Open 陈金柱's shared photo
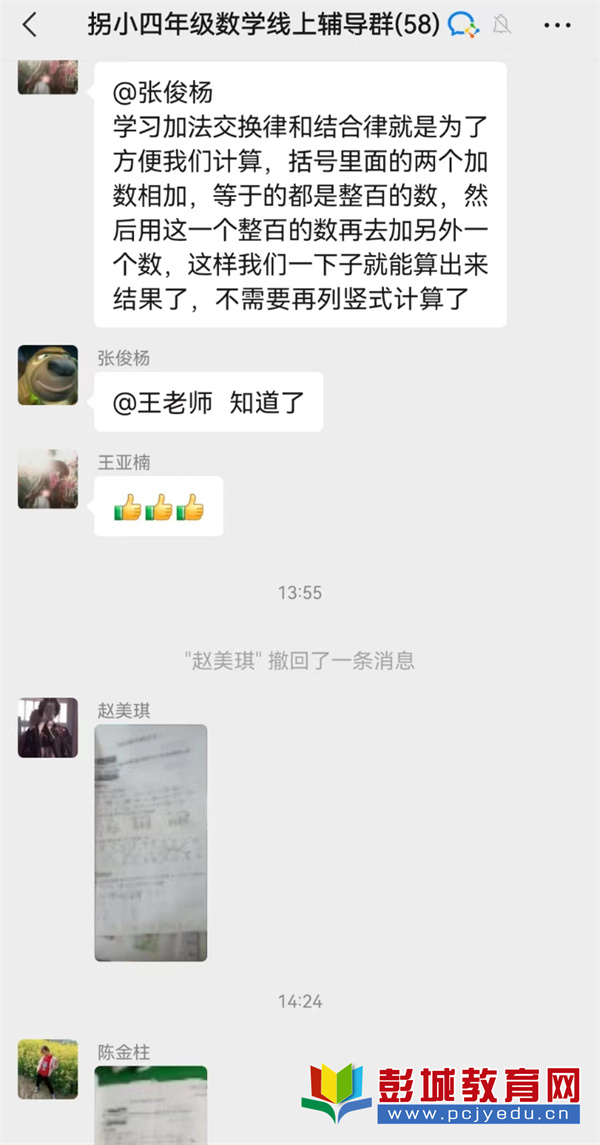 pos(151,1103)
